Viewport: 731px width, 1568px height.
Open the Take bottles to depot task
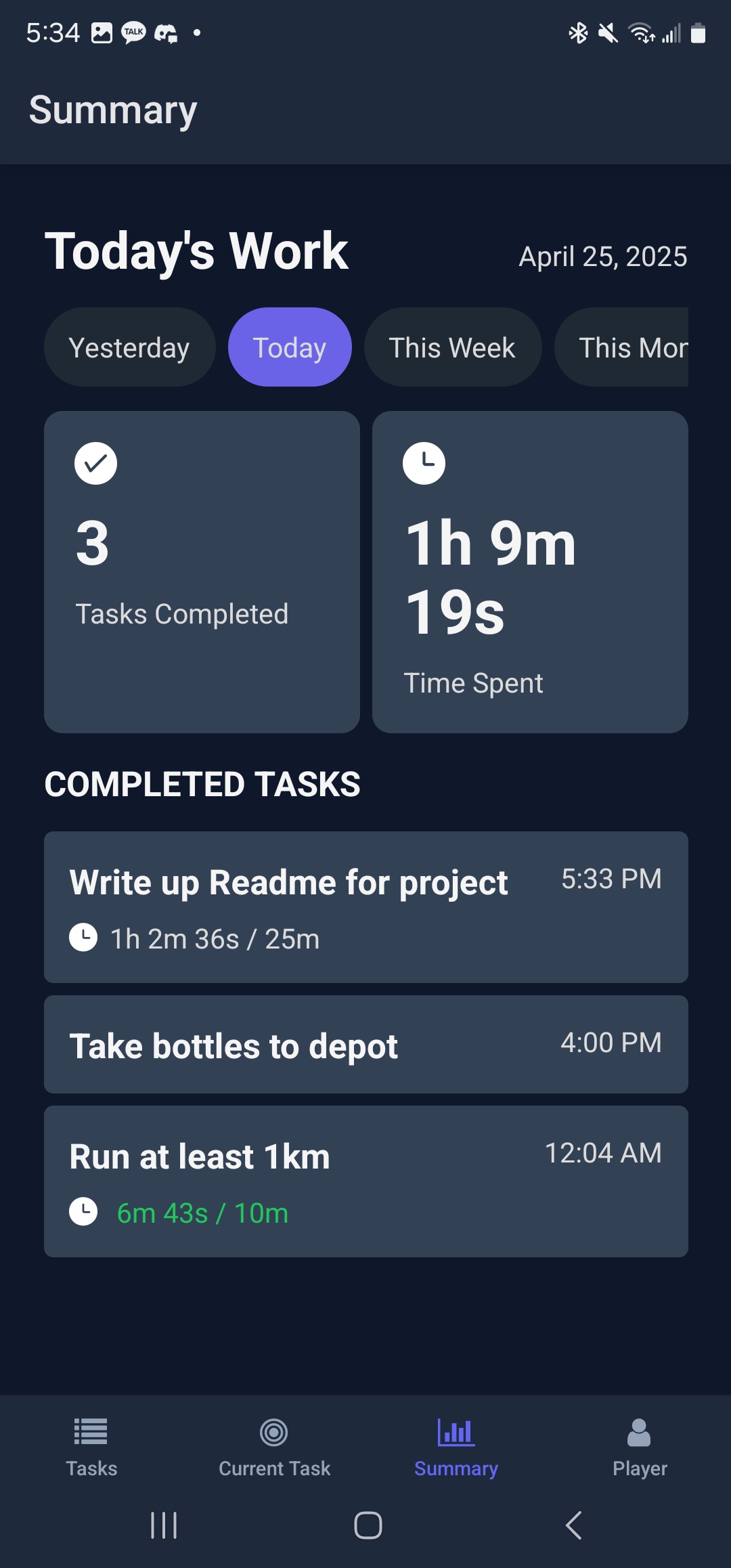tap(365, 1044)
